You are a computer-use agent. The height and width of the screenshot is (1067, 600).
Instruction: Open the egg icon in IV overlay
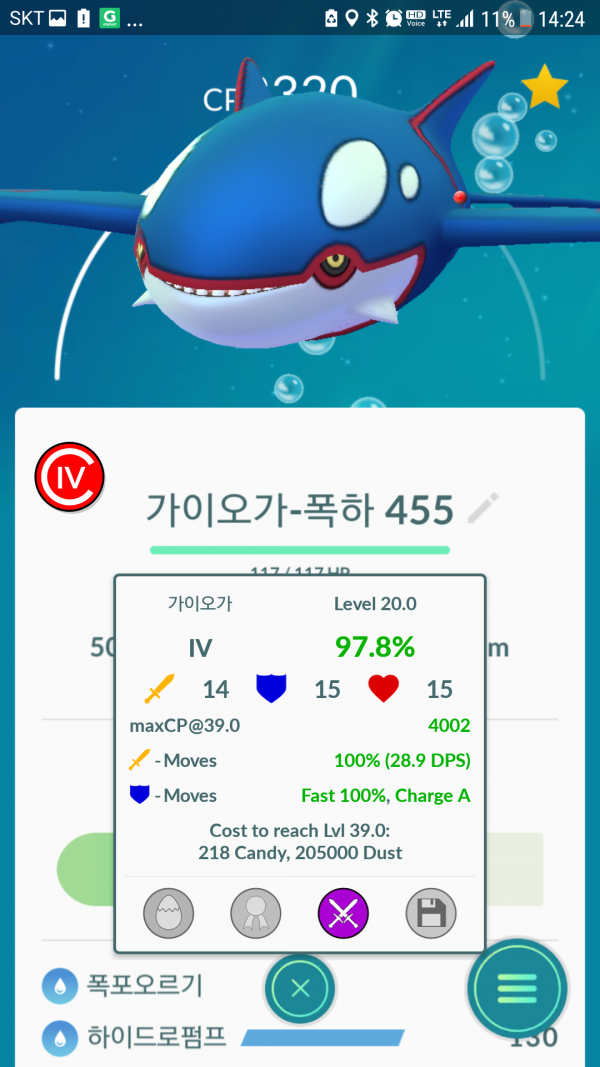tap(168, 912)
